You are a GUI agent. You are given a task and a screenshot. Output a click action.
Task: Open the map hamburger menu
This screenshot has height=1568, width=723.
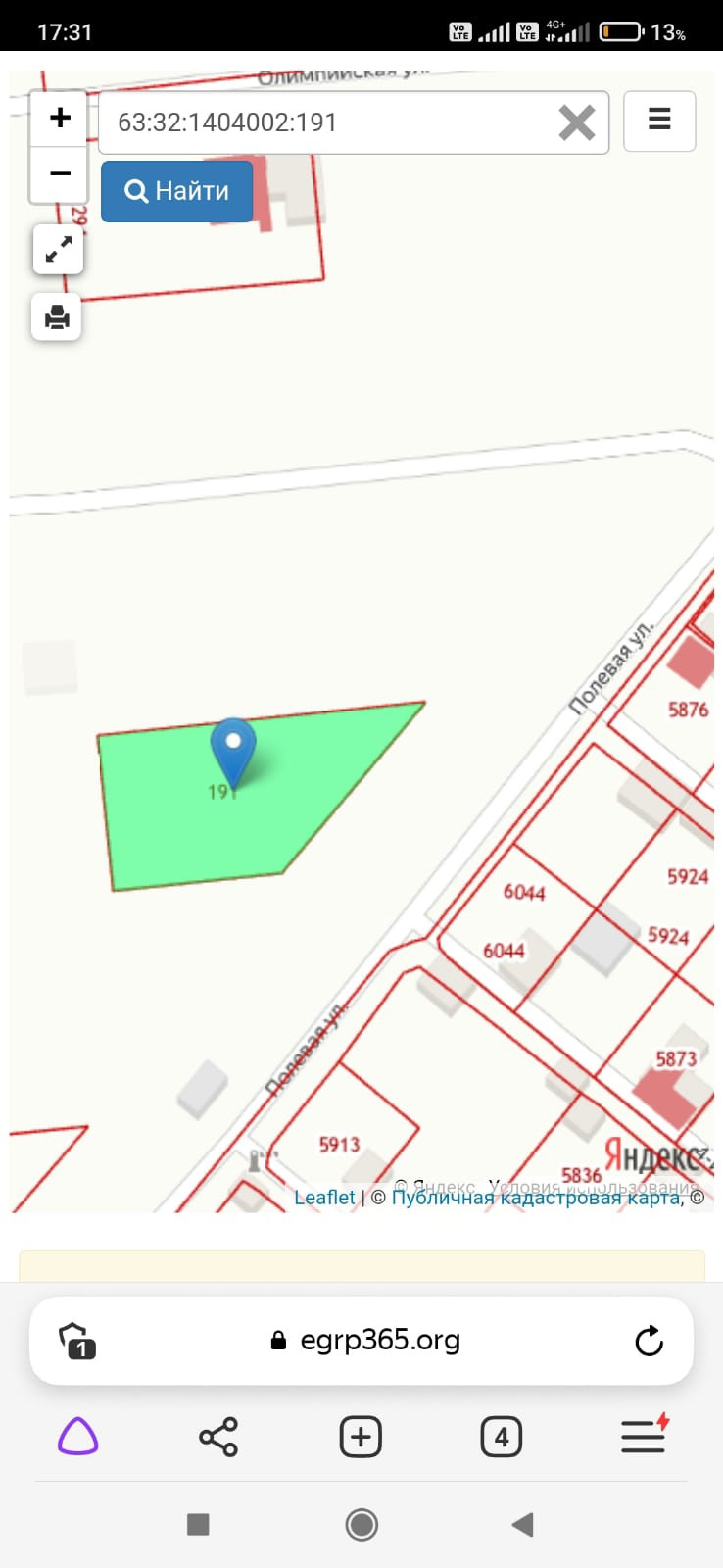[x=659, y=121]
